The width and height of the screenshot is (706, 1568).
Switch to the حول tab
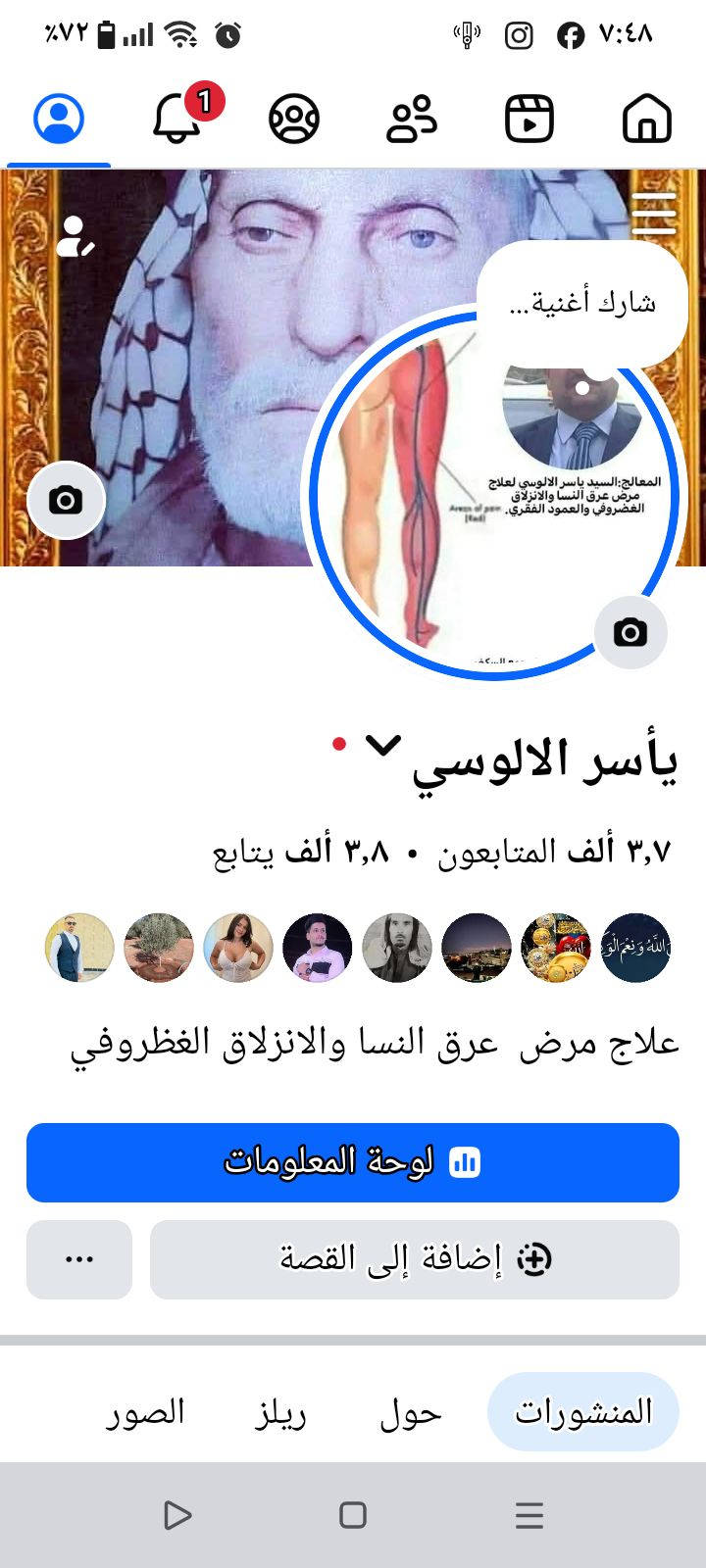click(411, 1412)
